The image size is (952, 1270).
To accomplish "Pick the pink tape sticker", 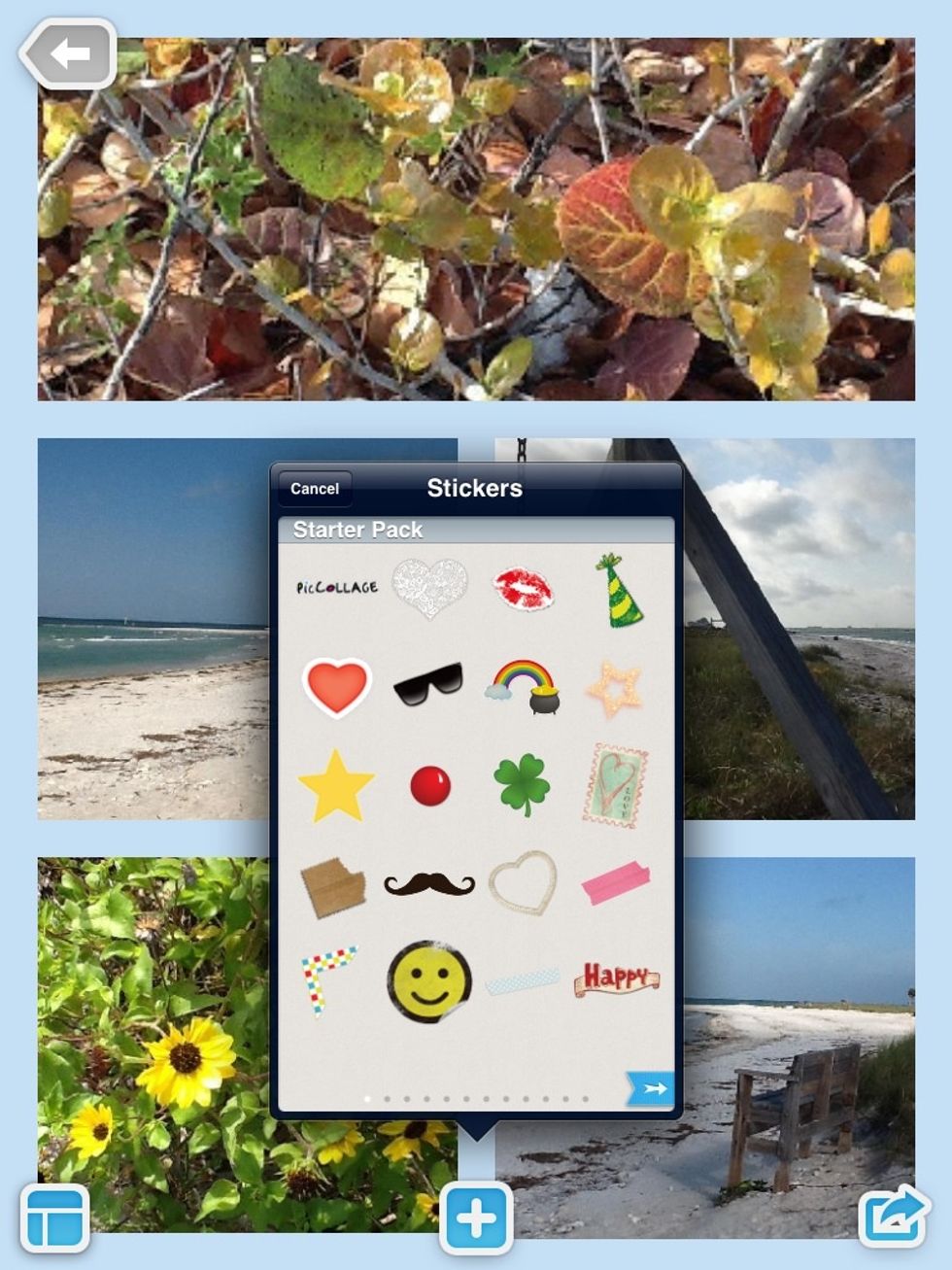I will 615,882.
